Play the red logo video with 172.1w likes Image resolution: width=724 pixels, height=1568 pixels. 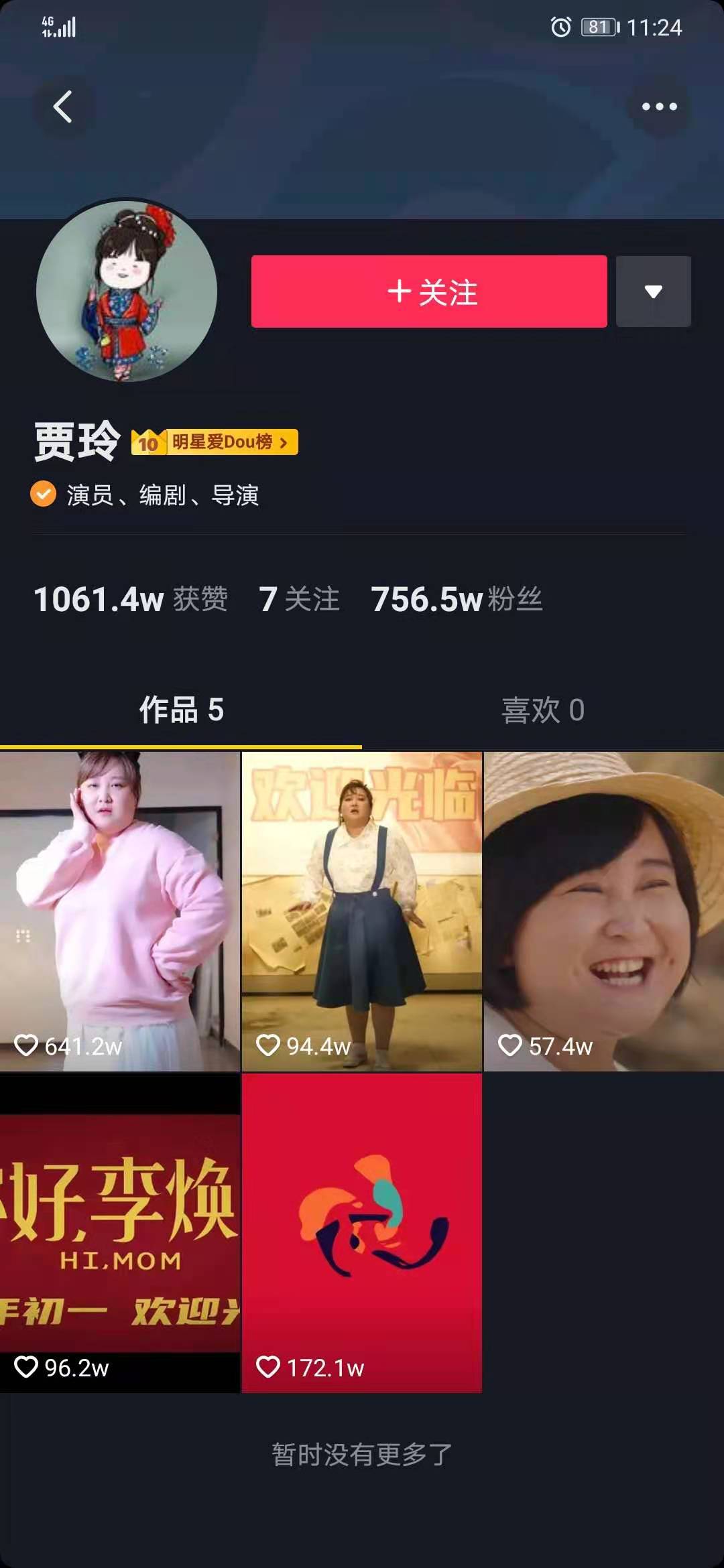point(361,1233)
